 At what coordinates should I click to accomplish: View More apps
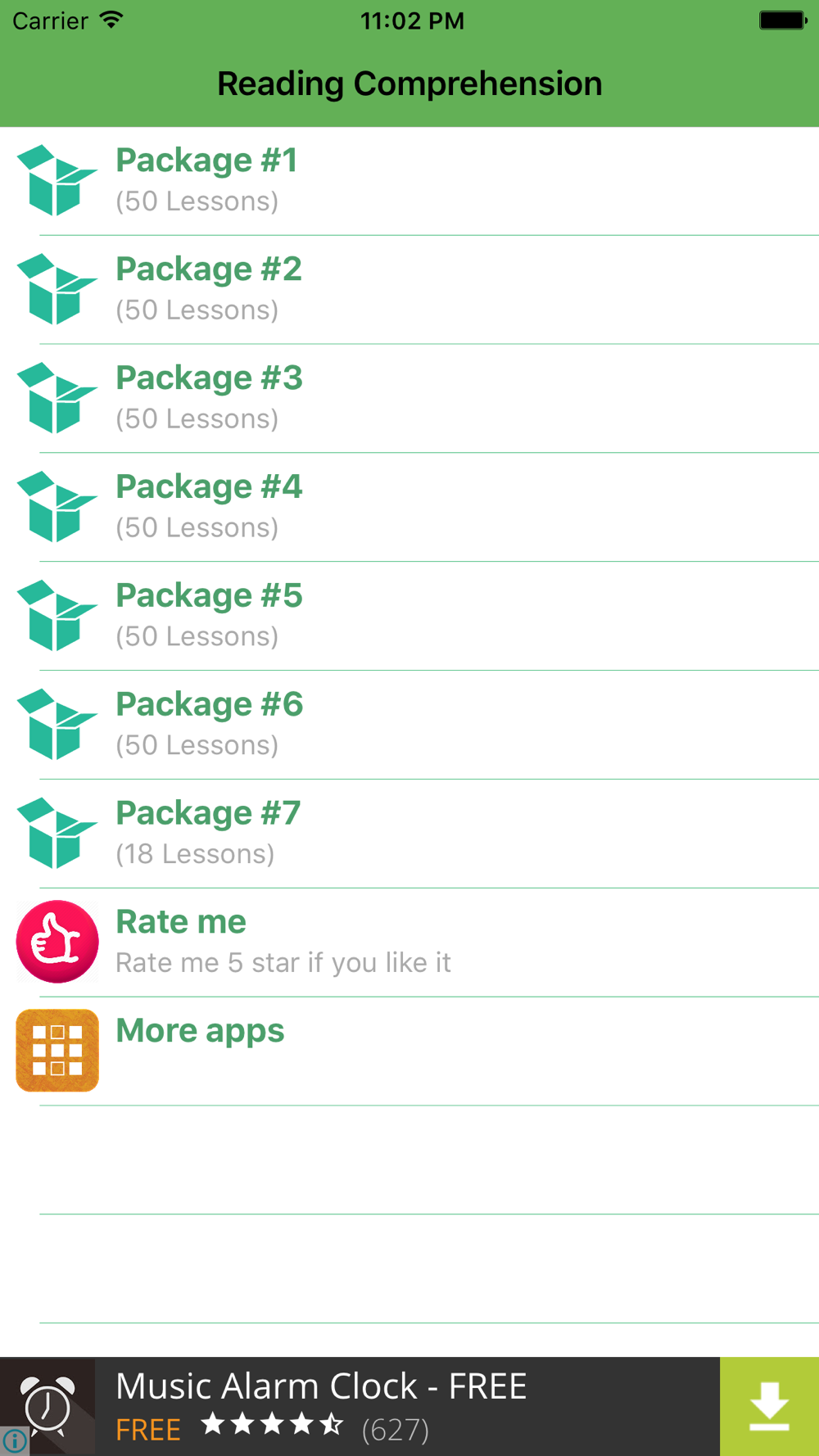click(x=409, y=1051)
